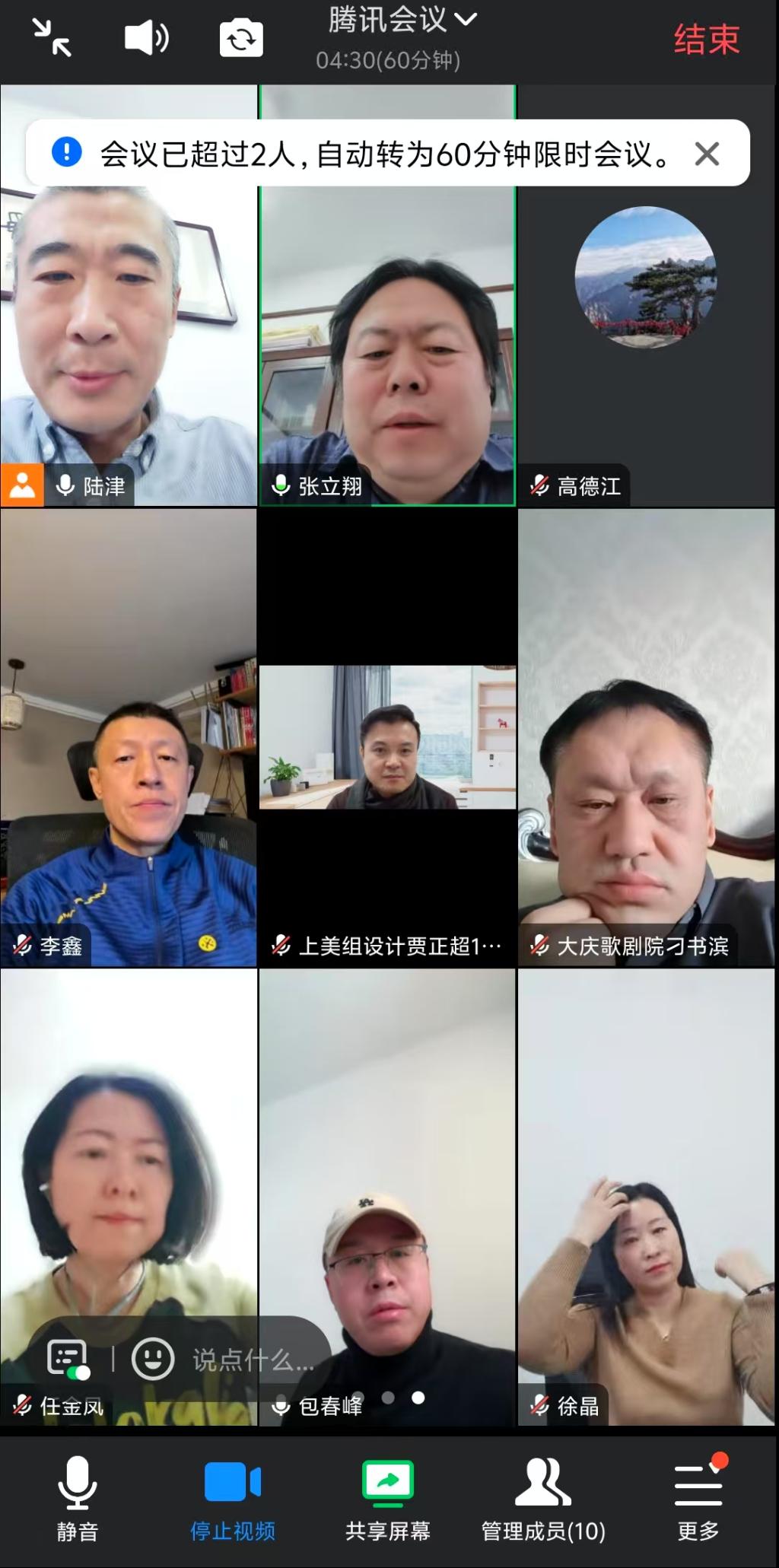Toggle the speaker audio output

click(x=146, y=38)
